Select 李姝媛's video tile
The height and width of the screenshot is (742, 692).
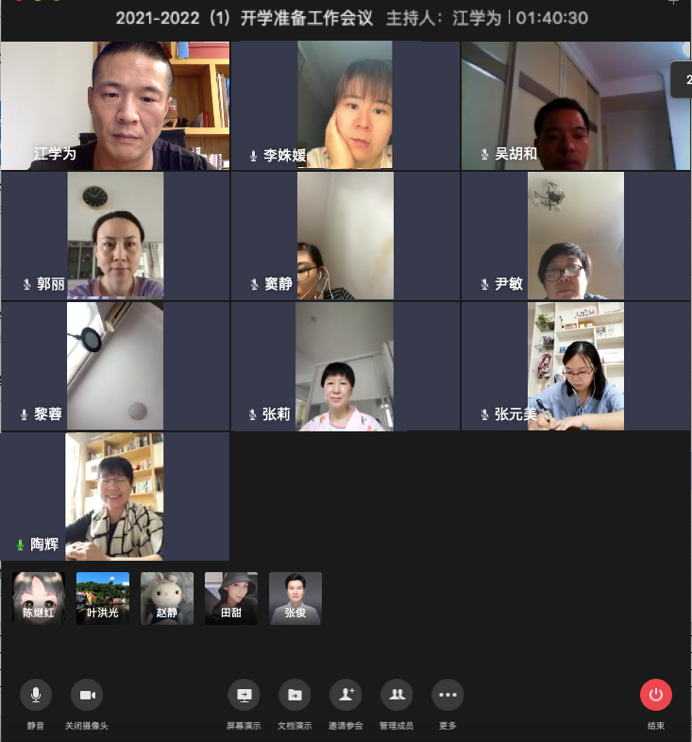click(345, 106)
